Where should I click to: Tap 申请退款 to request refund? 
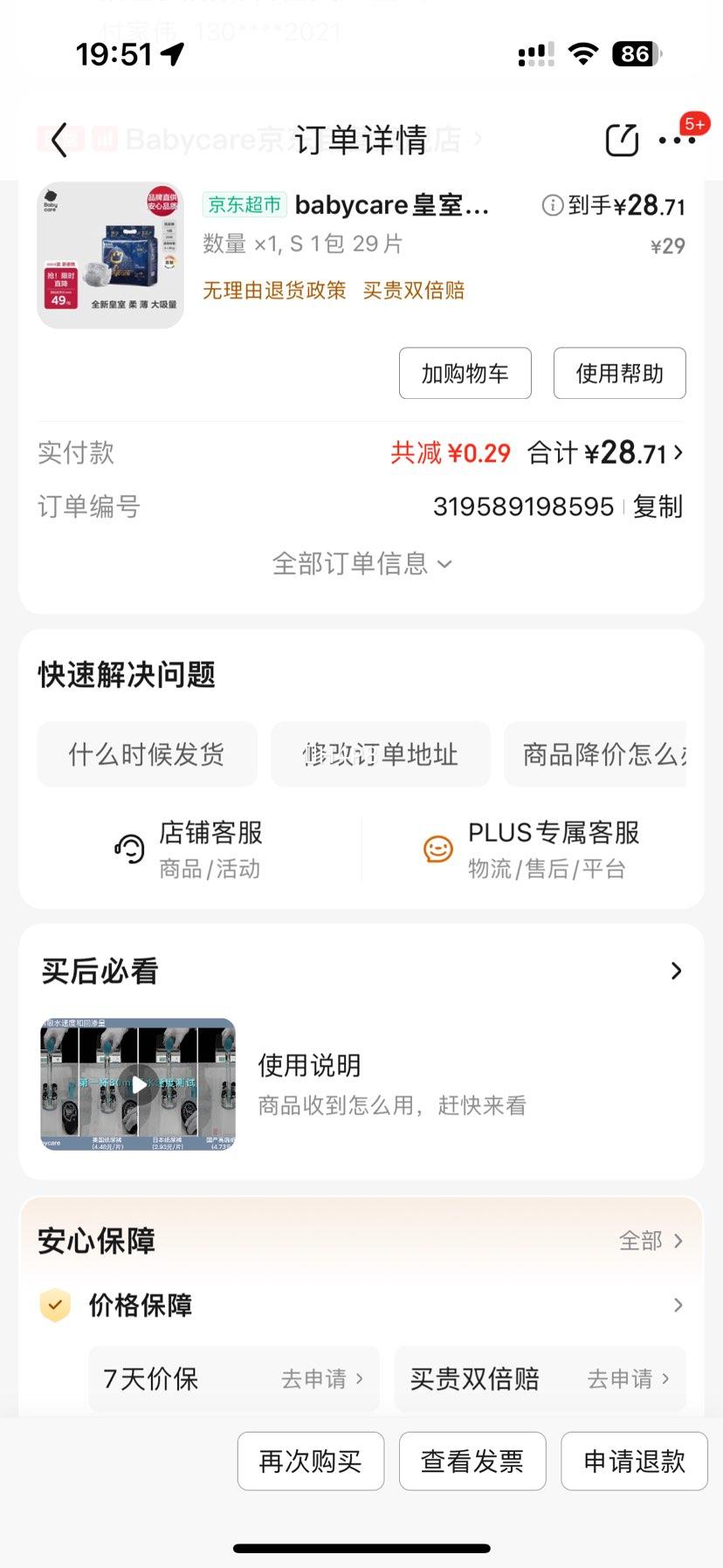(x=634, y=1461)
